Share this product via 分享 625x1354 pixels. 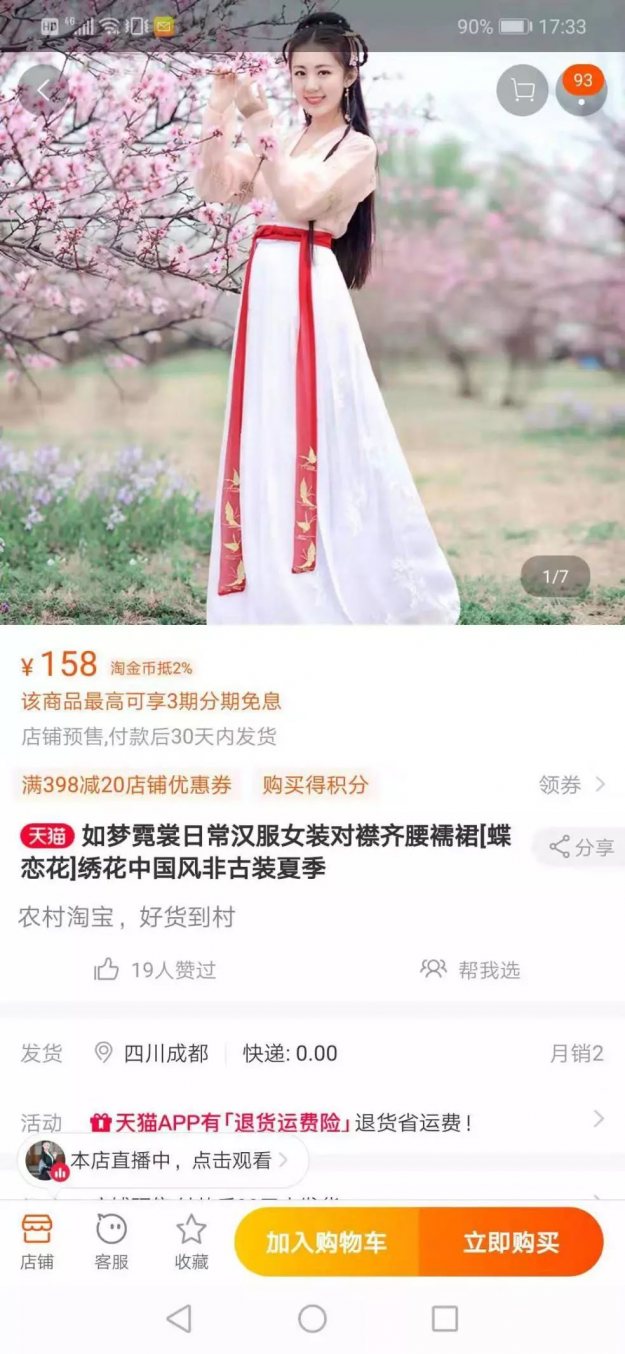582,848
